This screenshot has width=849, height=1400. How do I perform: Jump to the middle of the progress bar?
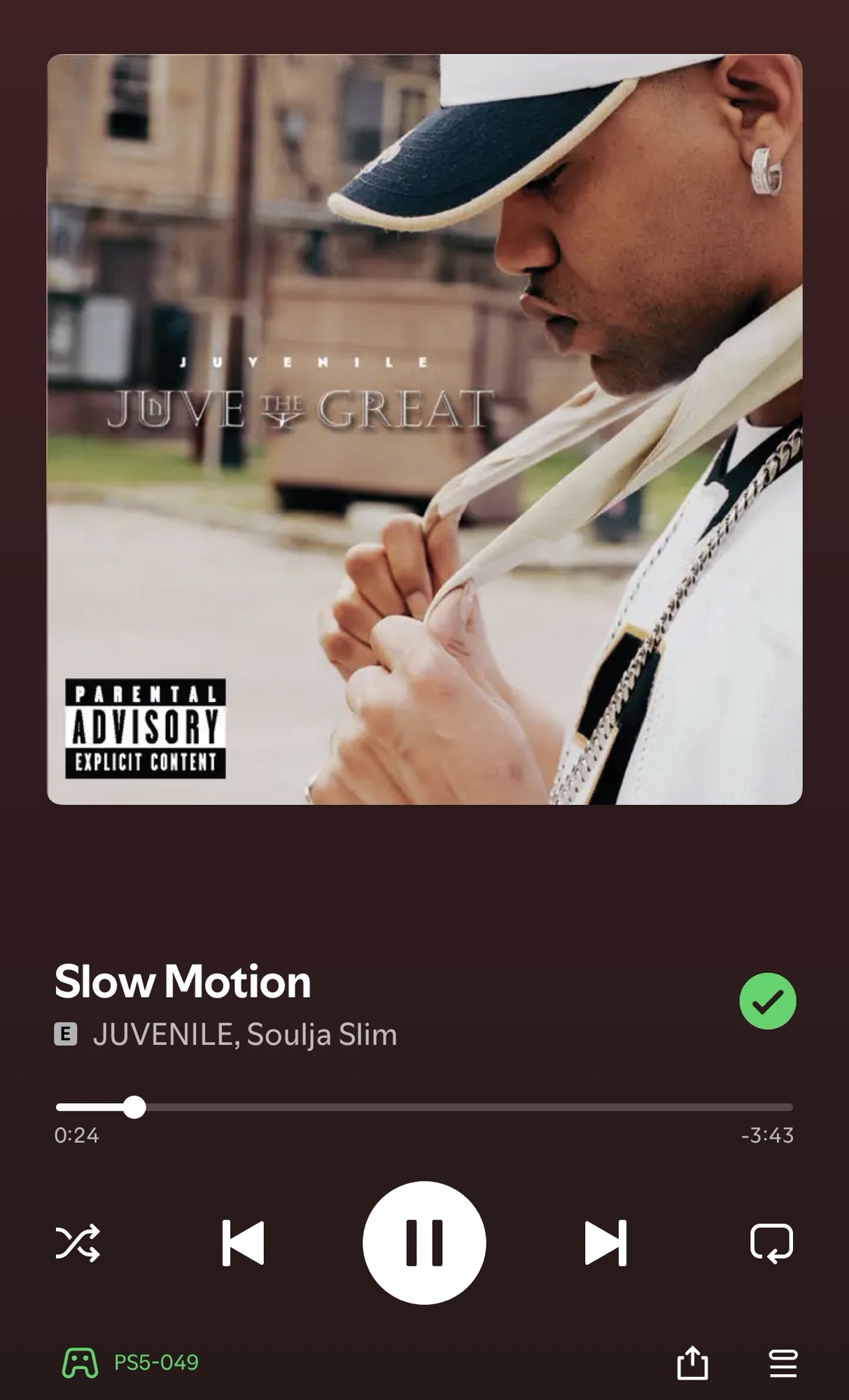[x=424, y=1107]
